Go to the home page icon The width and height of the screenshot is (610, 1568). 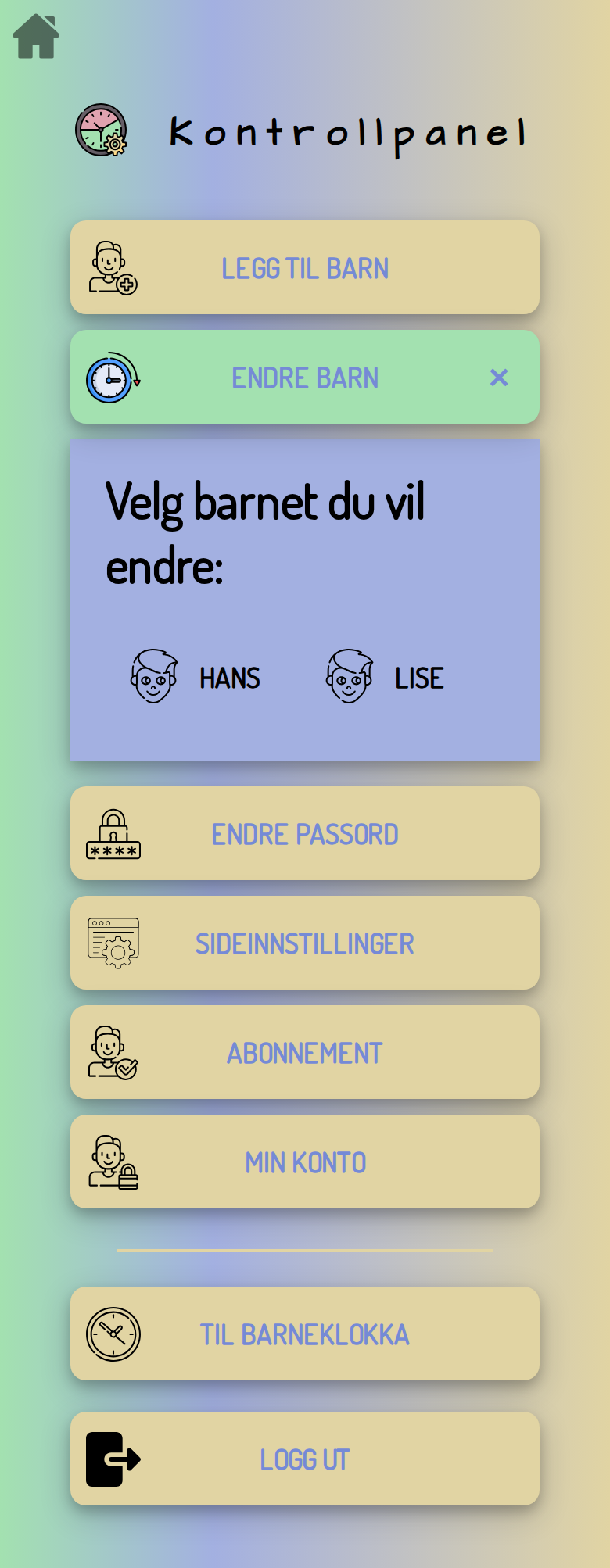[36, 36]
